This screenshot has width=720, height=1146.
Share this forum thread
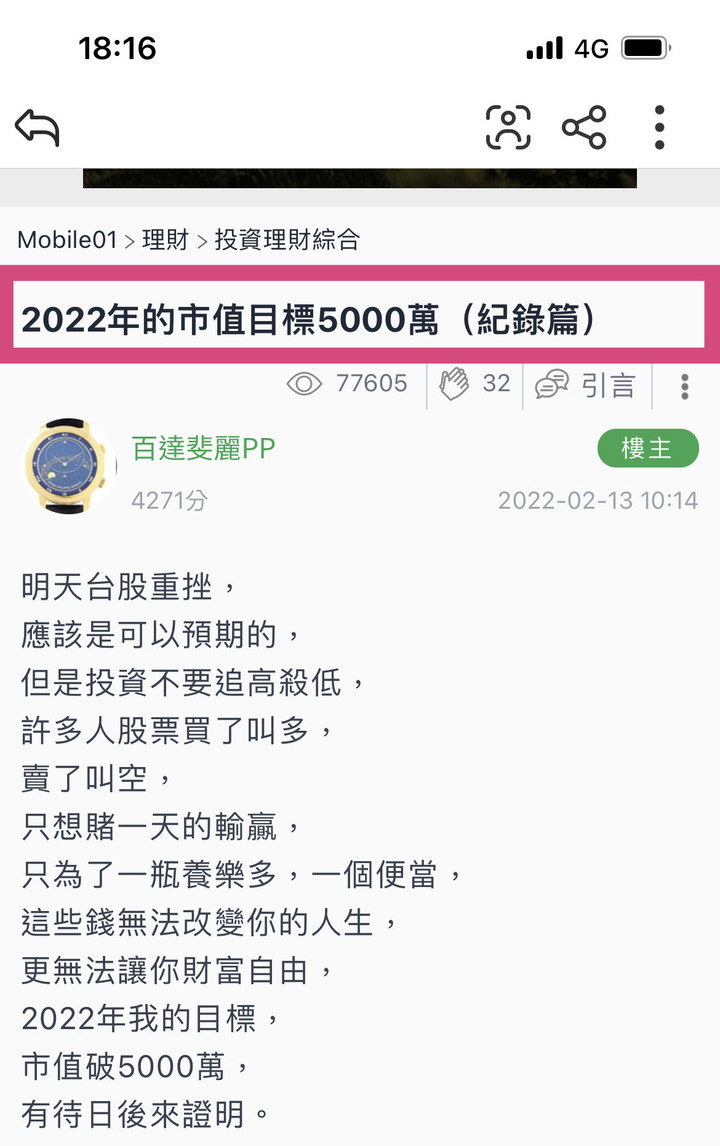point(584,128)
